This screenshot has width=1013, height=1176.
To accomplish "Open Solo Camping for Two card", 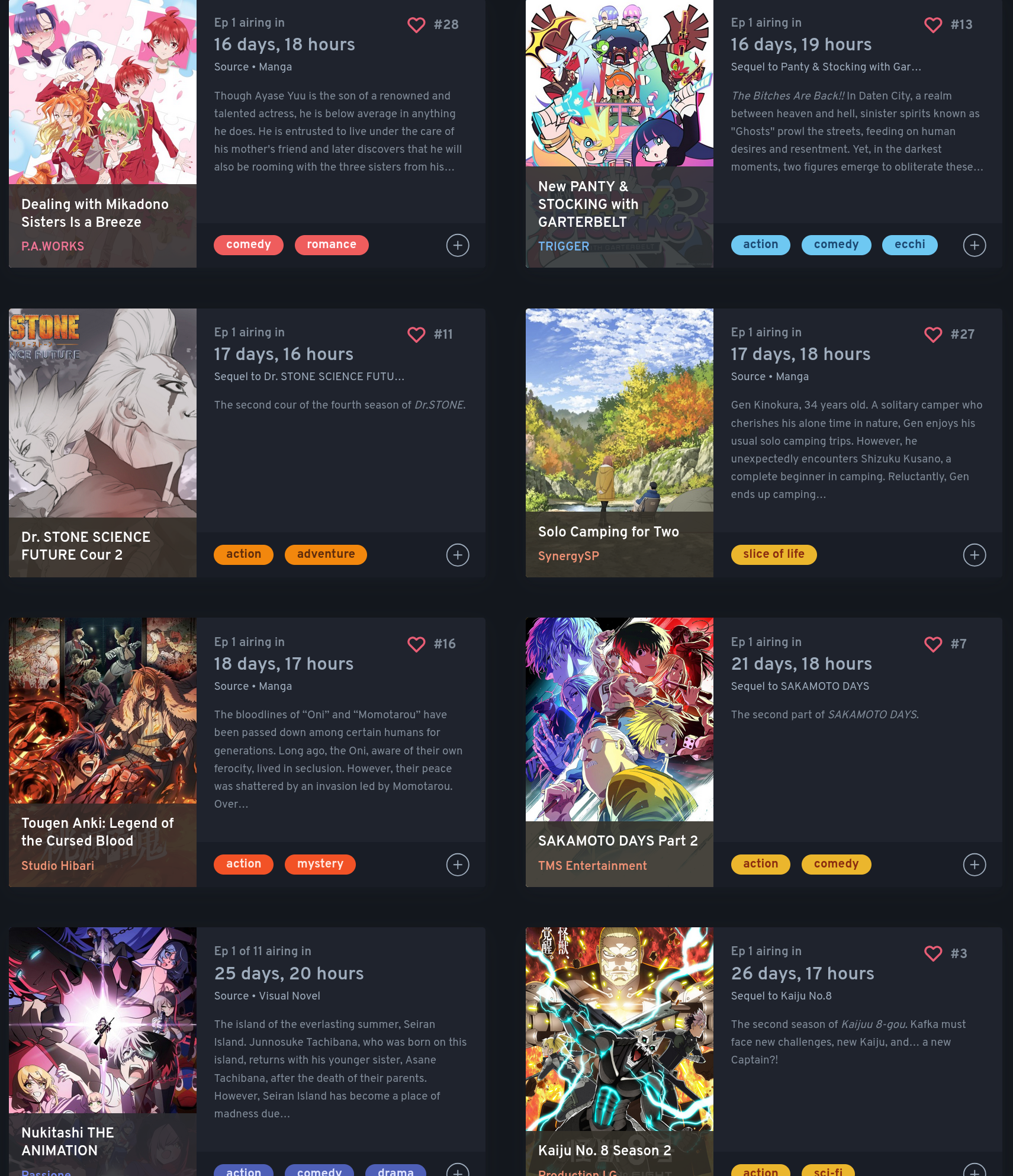I will coord(608,532).
